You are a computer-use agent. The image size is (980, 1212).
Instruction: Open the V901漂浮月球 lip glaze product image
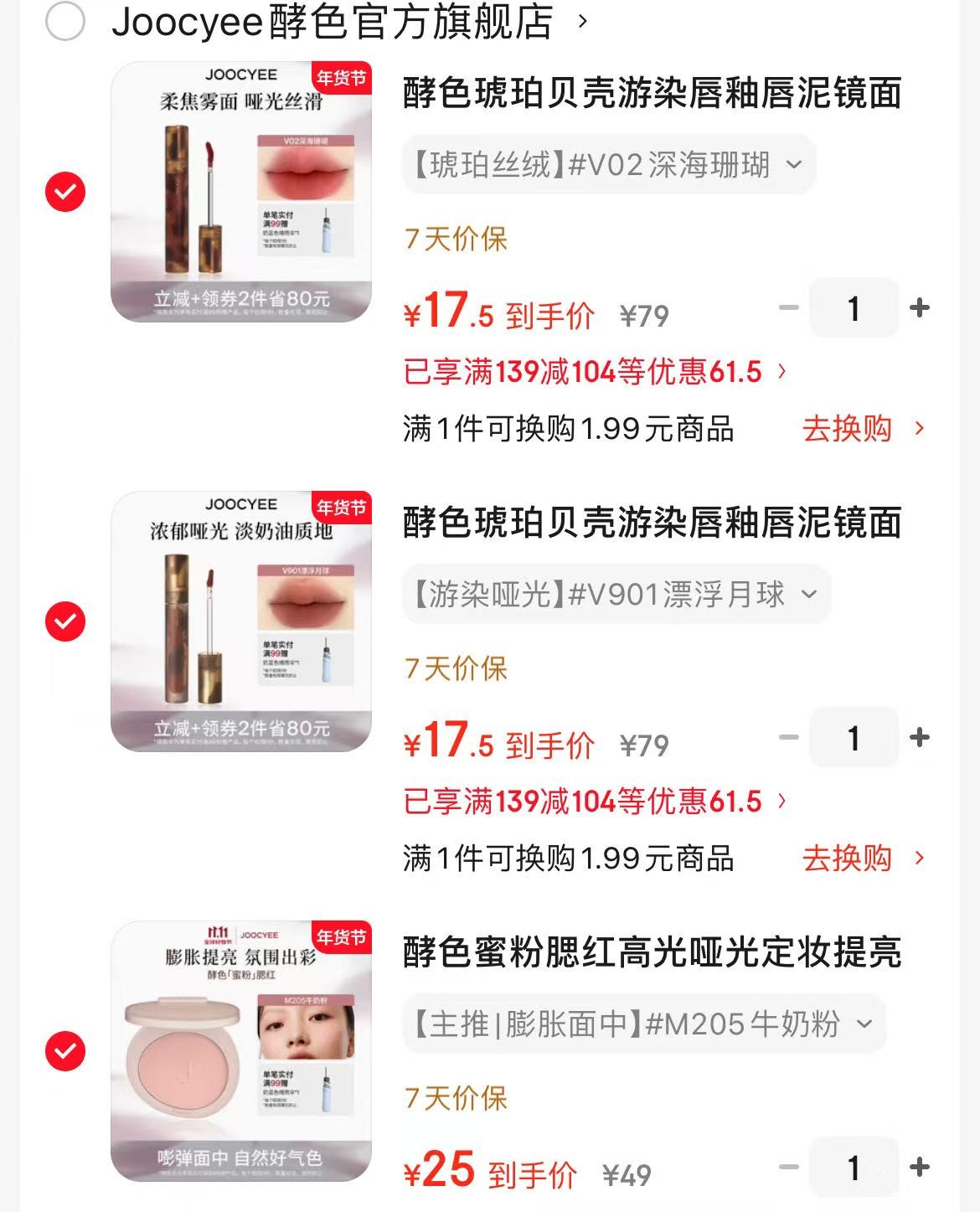pyautogui.click(x=241, y=621)
